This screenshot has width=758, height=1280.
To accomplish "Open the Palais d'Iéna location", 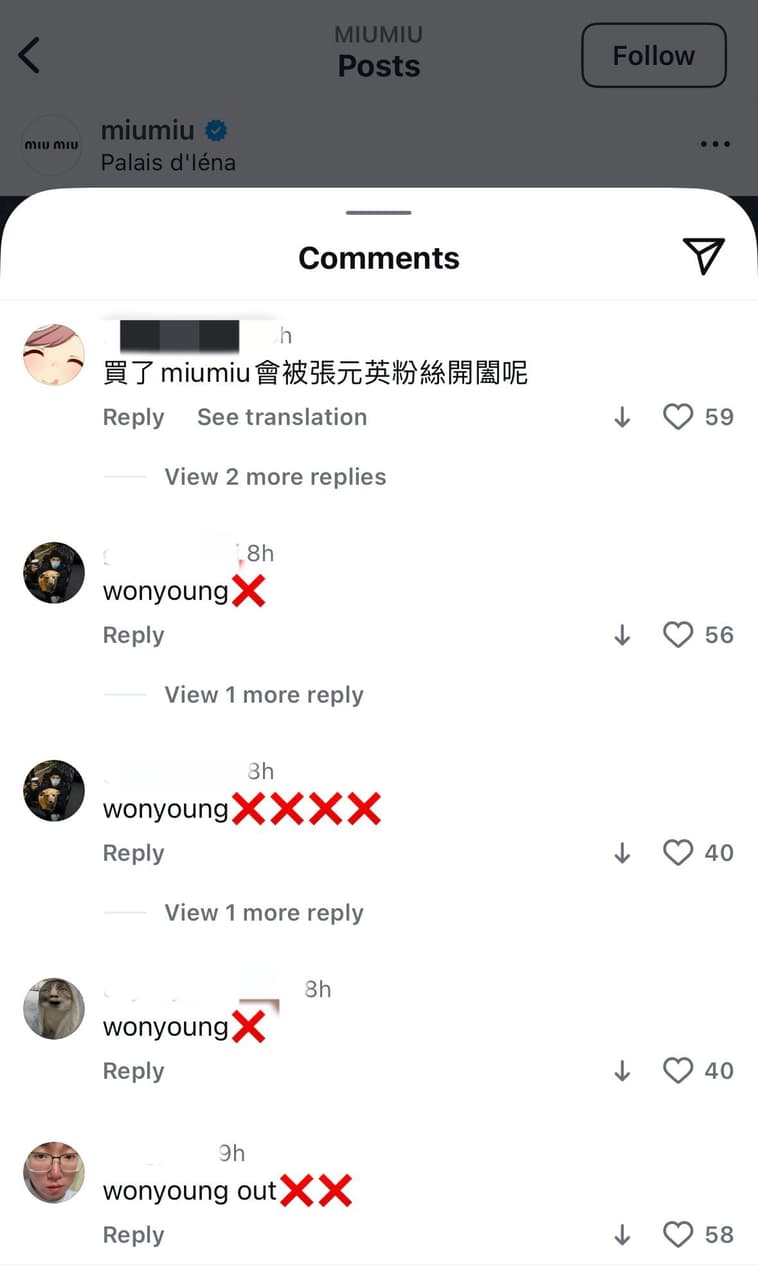I will pos(168,162).
